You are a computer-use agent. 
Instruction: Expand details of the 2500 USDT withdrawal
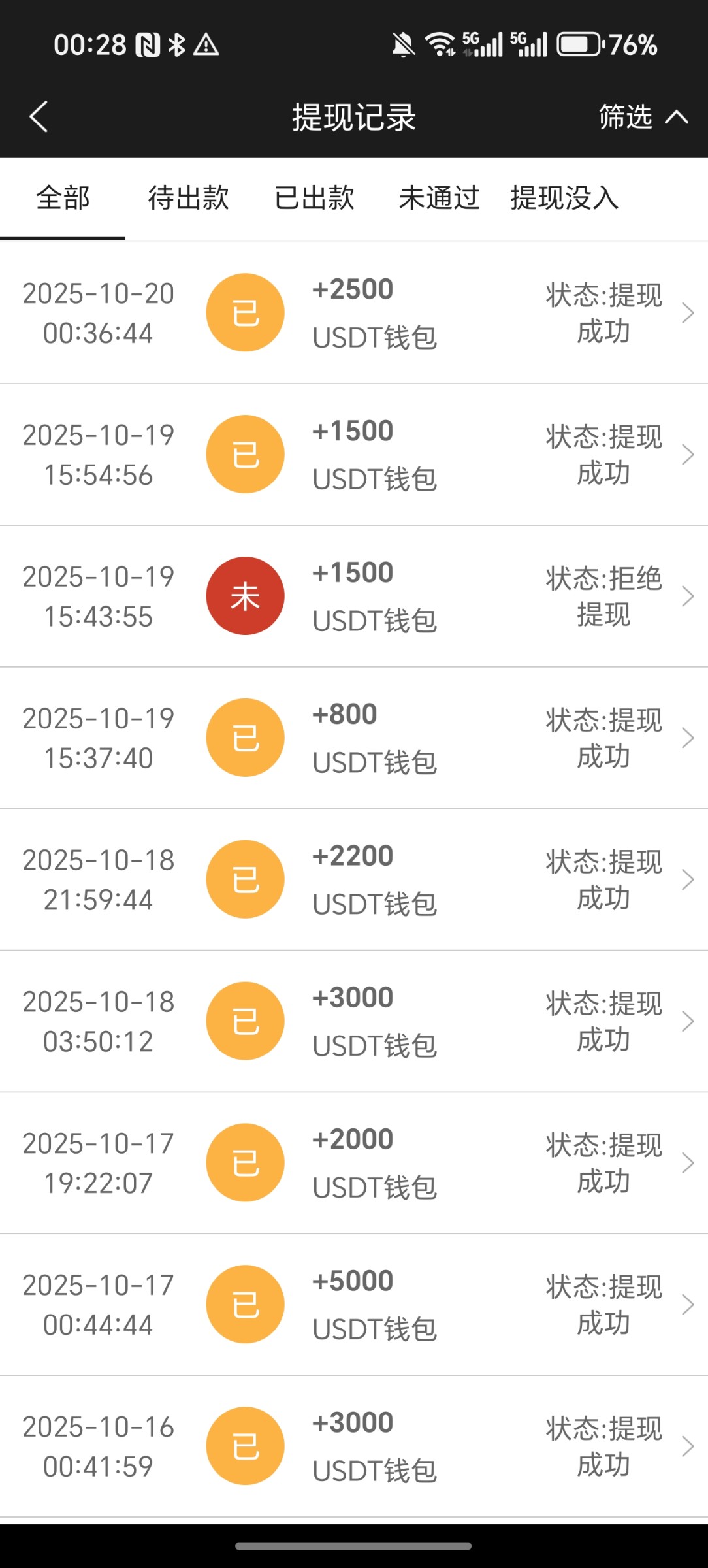pyautogui.click(x=688, y=312)
